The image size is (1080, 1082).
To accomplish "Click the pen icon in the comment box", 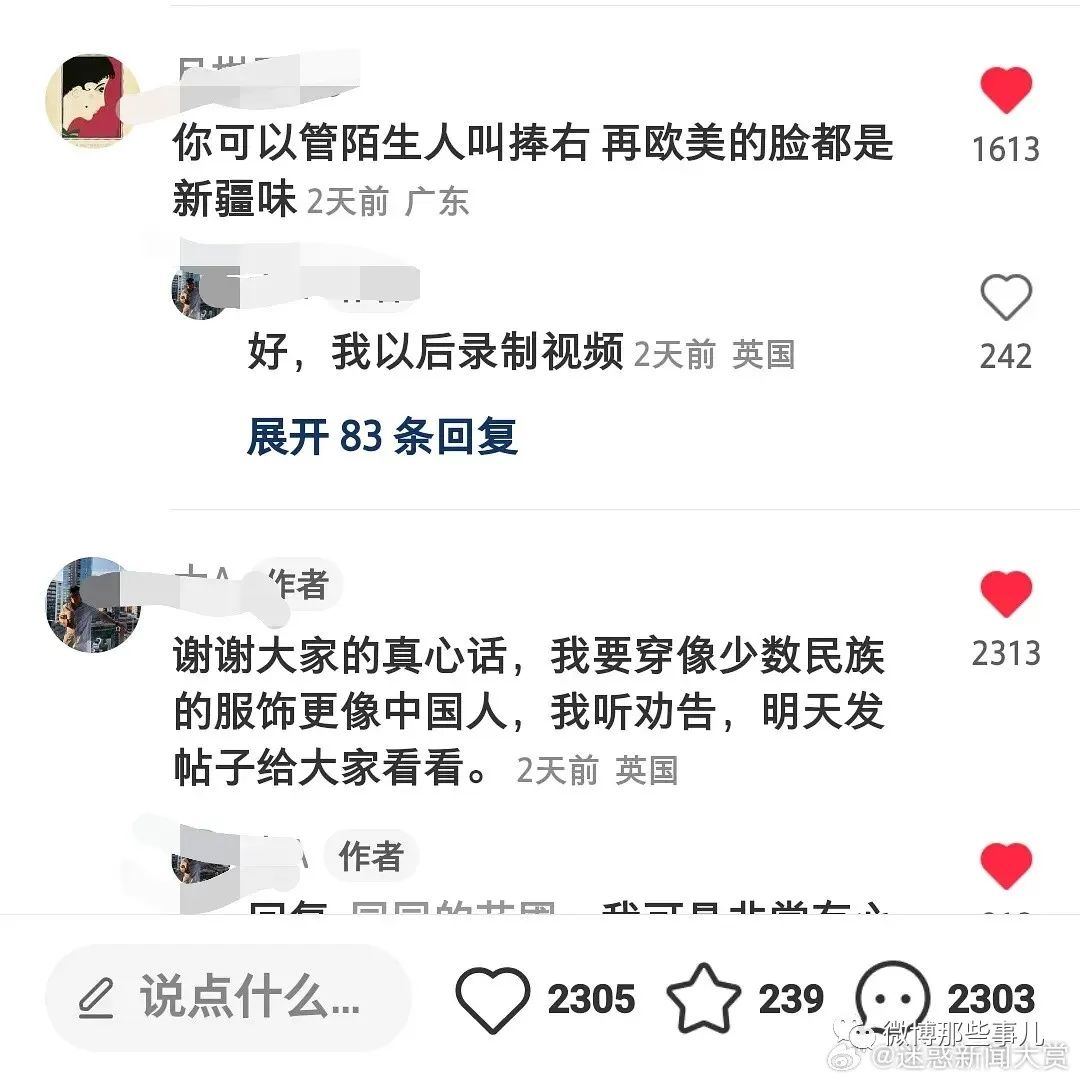I will 97,997.
